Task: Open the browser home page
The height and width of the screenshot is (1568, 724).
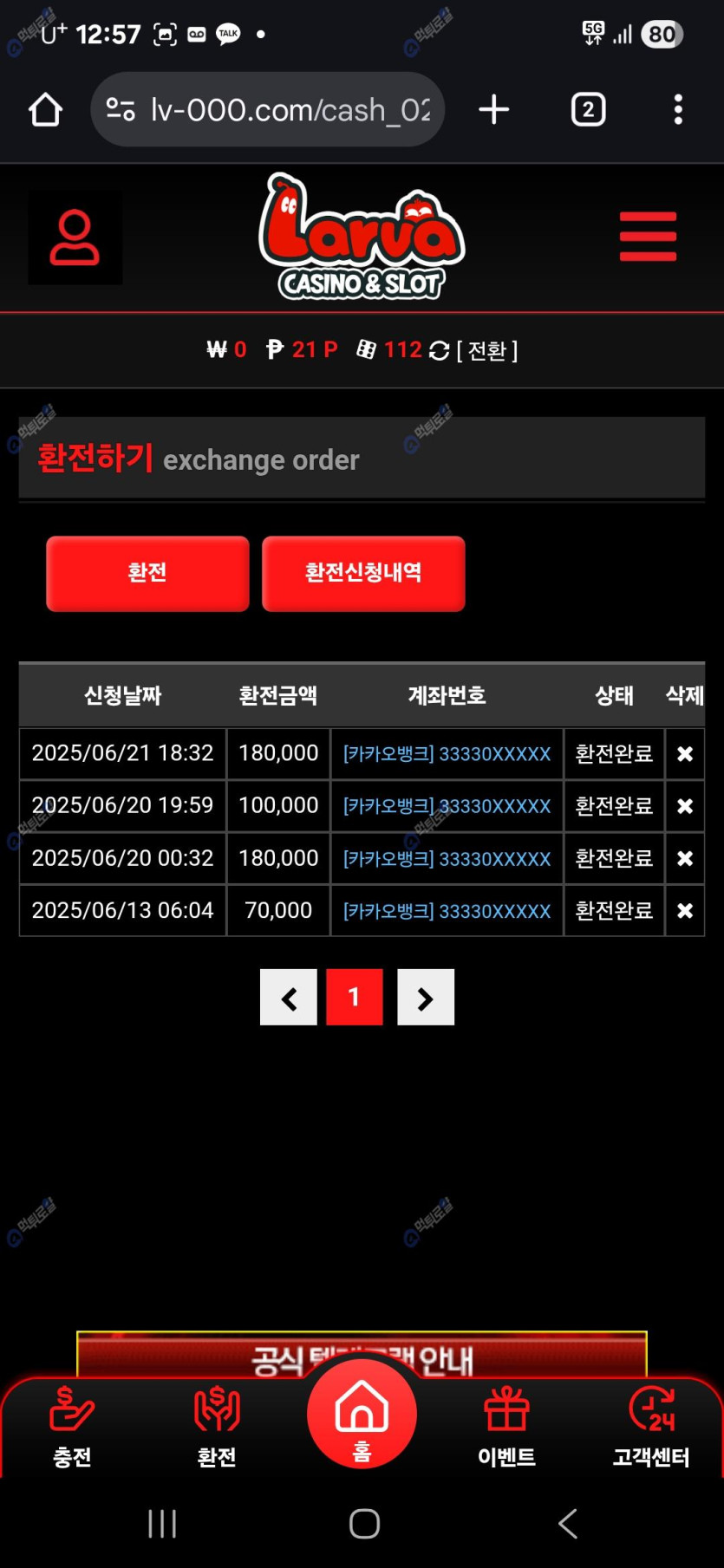Action: [46, 110]
